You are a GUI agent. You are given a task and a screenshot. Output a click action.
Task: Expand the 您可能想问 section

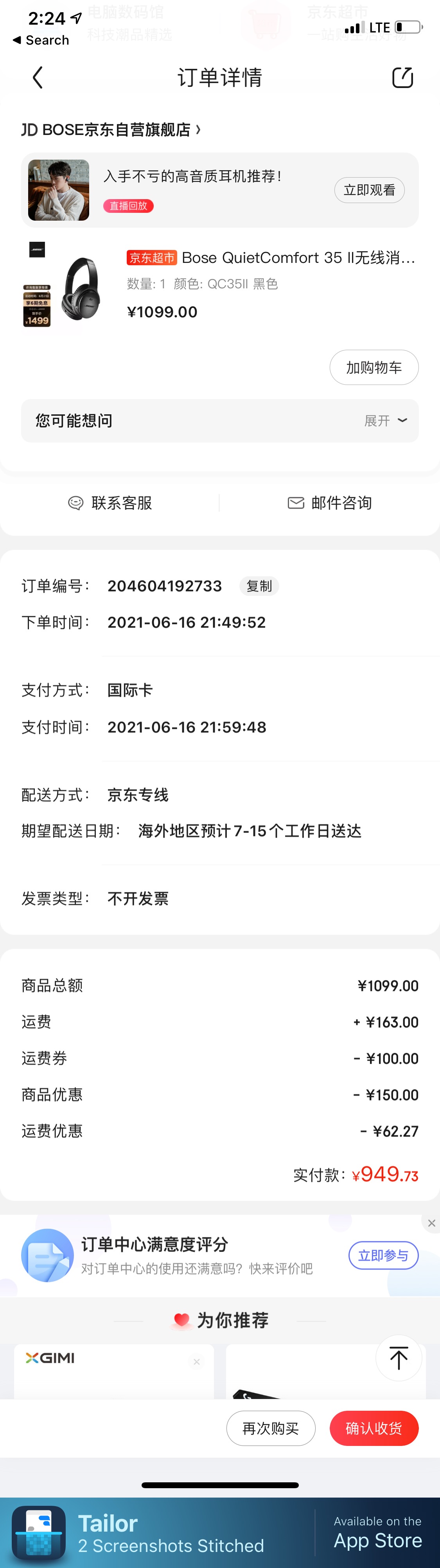coord(385,421)
